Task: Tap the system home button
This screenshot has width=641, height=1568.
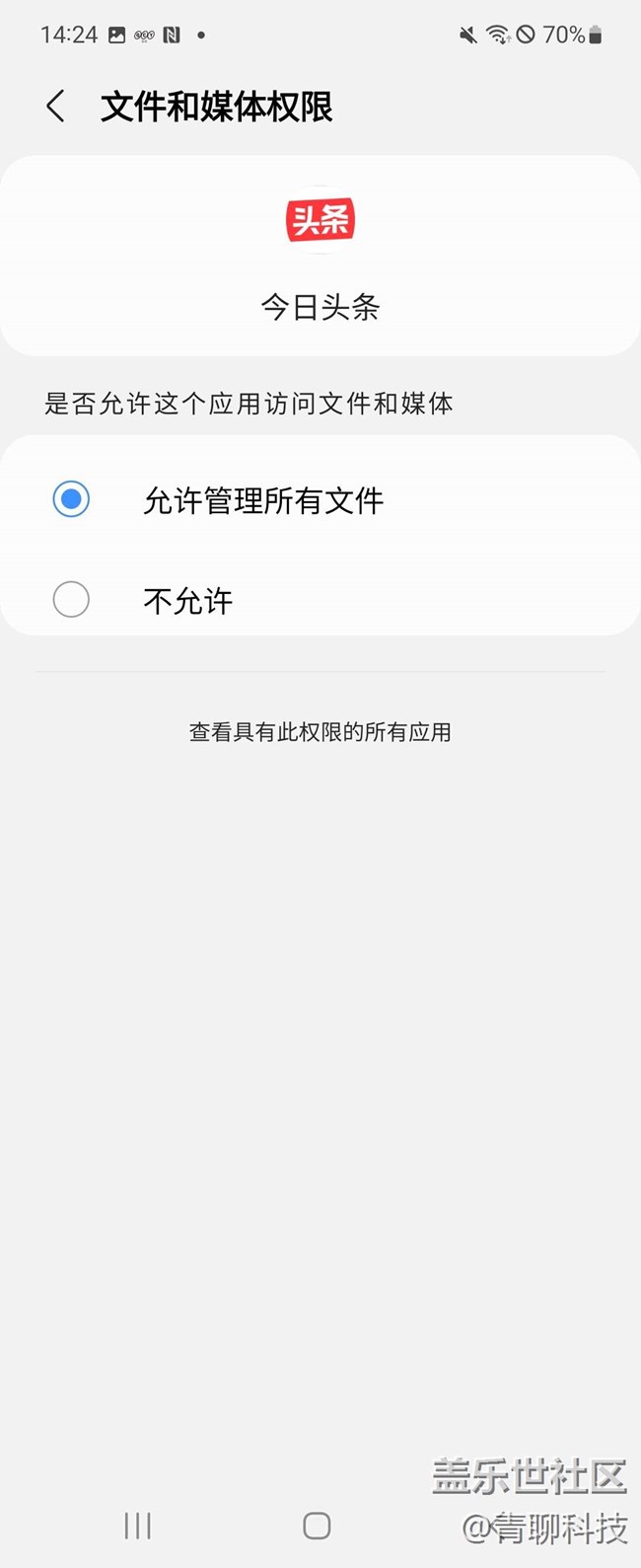Action: (x=317, y=1526)
